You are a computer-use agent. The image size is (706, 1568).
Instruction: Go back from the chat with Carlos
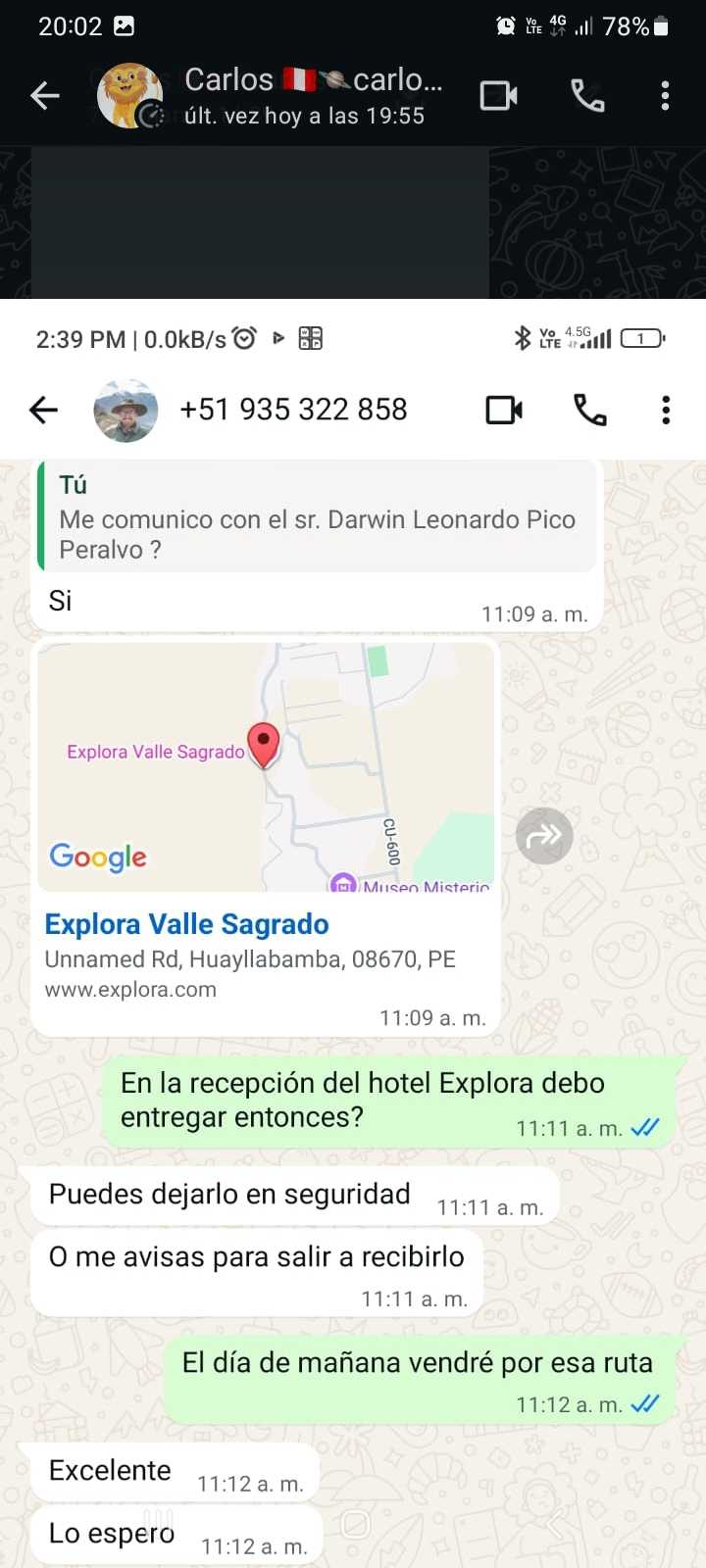click(x=45, y=95)
